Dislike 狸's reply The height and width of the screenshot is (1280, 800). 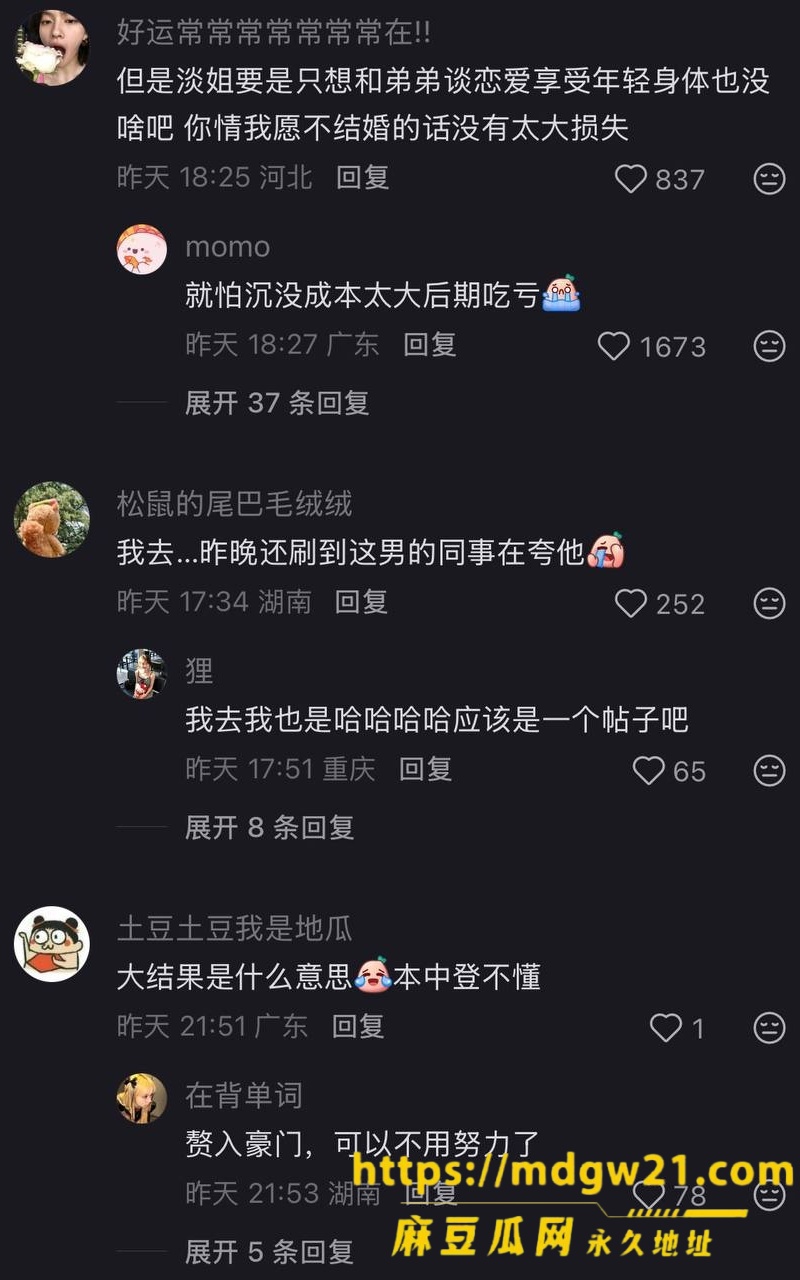769,770
